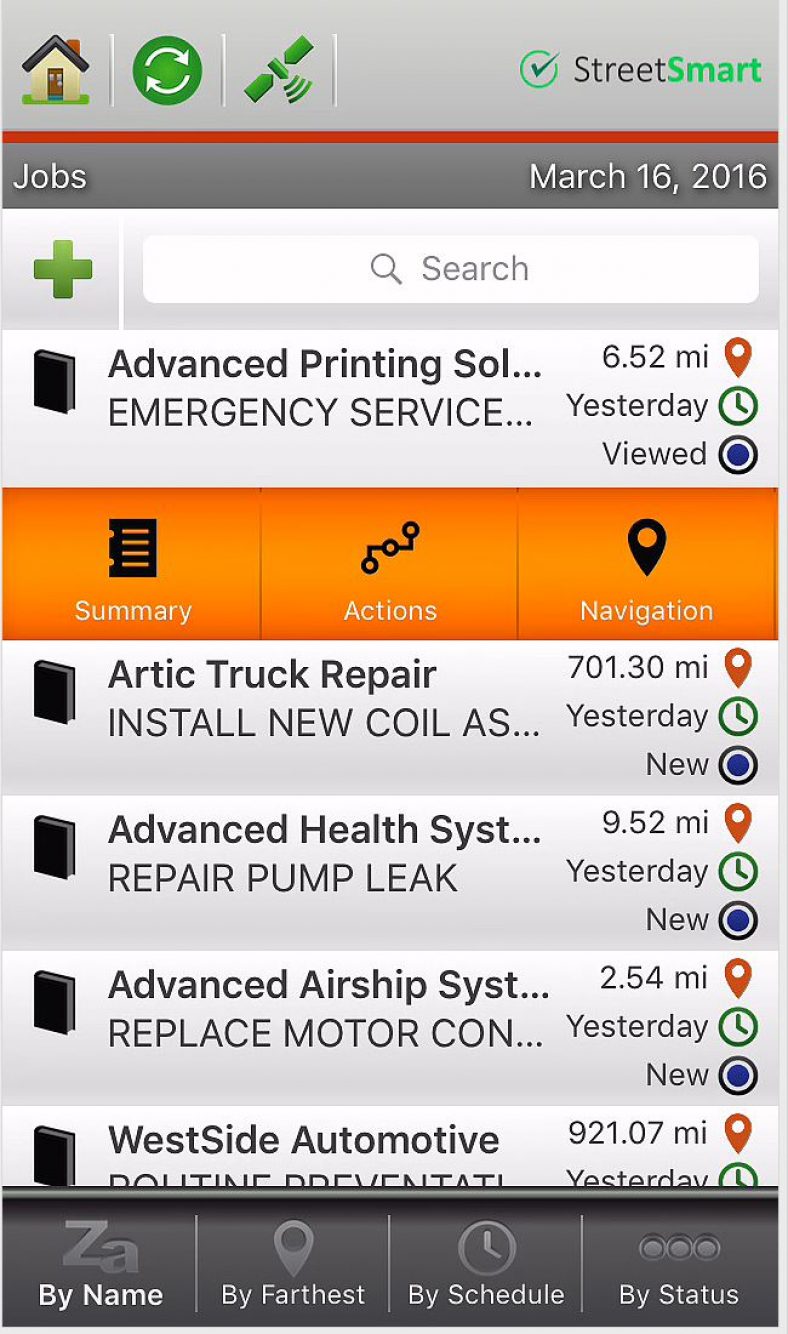The width and height of the screenshot is (788, 1334).
Task: Select the By Schedule sort tab
Action: [x=486, y=1265]
